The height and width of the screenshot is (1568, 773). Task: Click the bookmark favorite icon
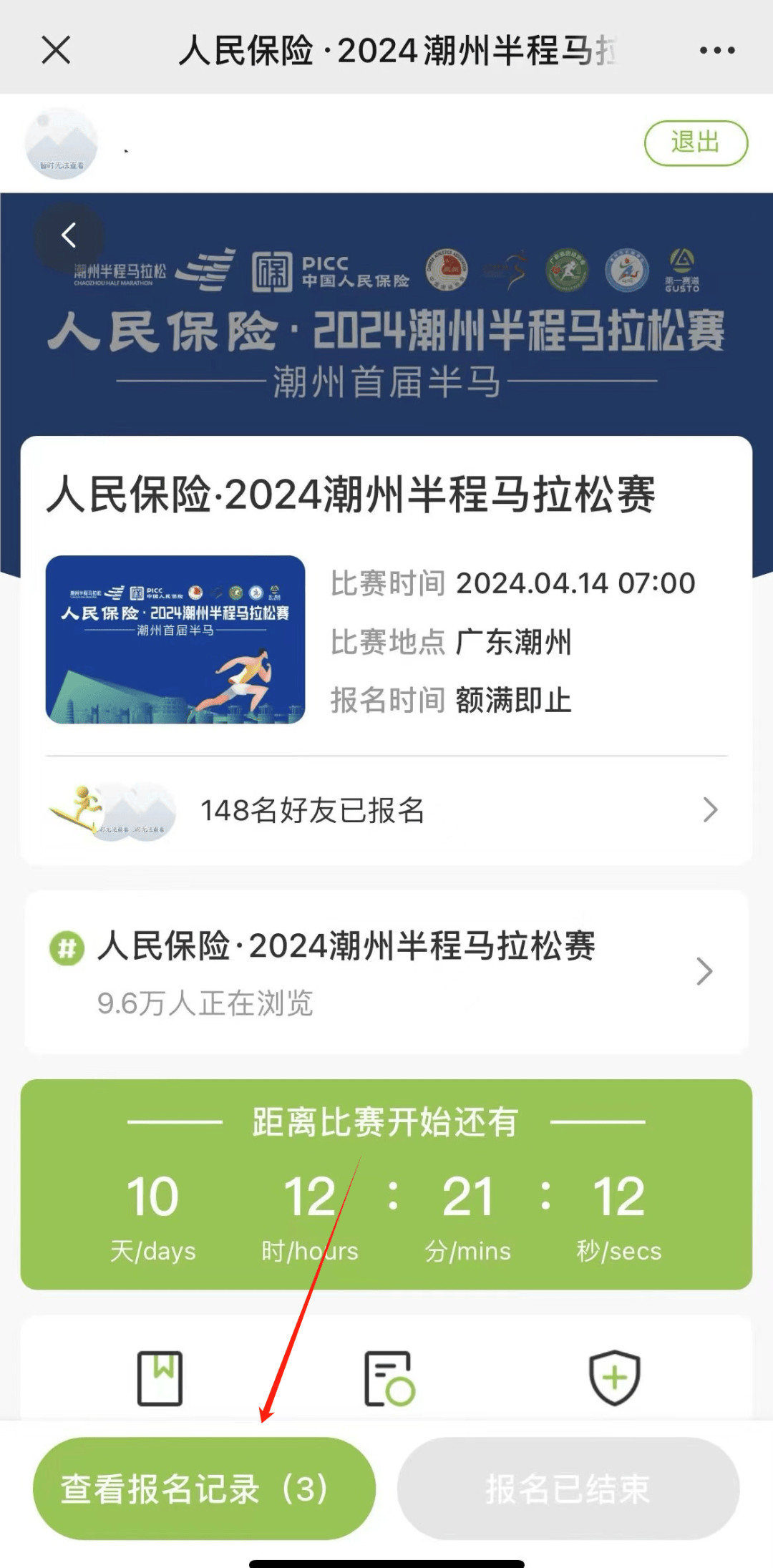point(159,1378)
